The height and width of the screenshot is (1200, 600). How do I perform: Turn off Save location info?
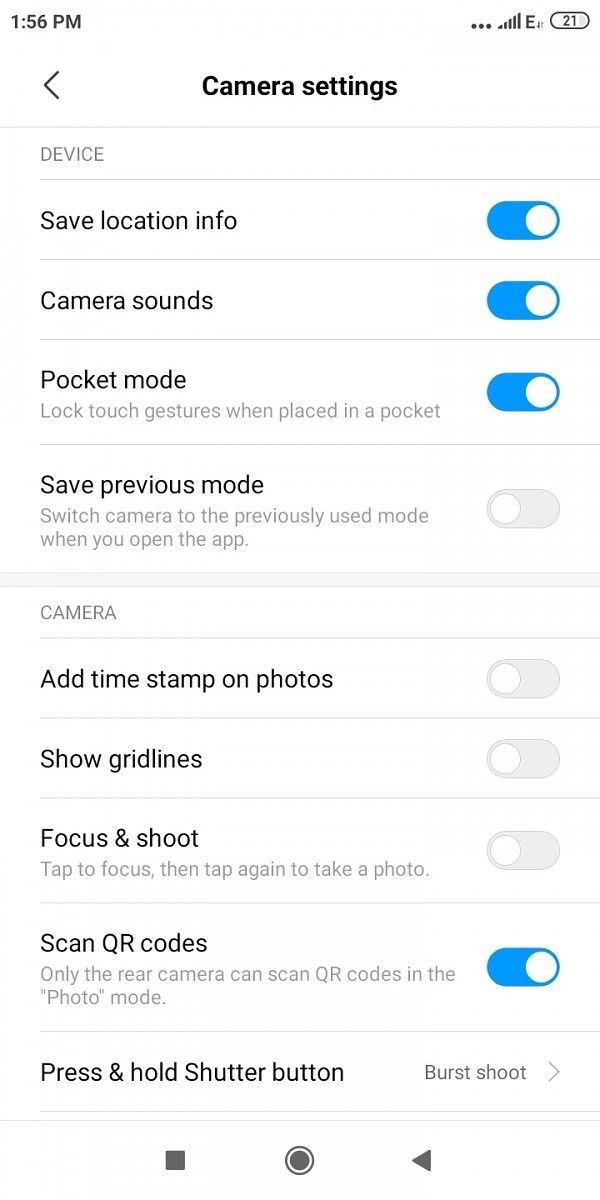coord(522,221)
